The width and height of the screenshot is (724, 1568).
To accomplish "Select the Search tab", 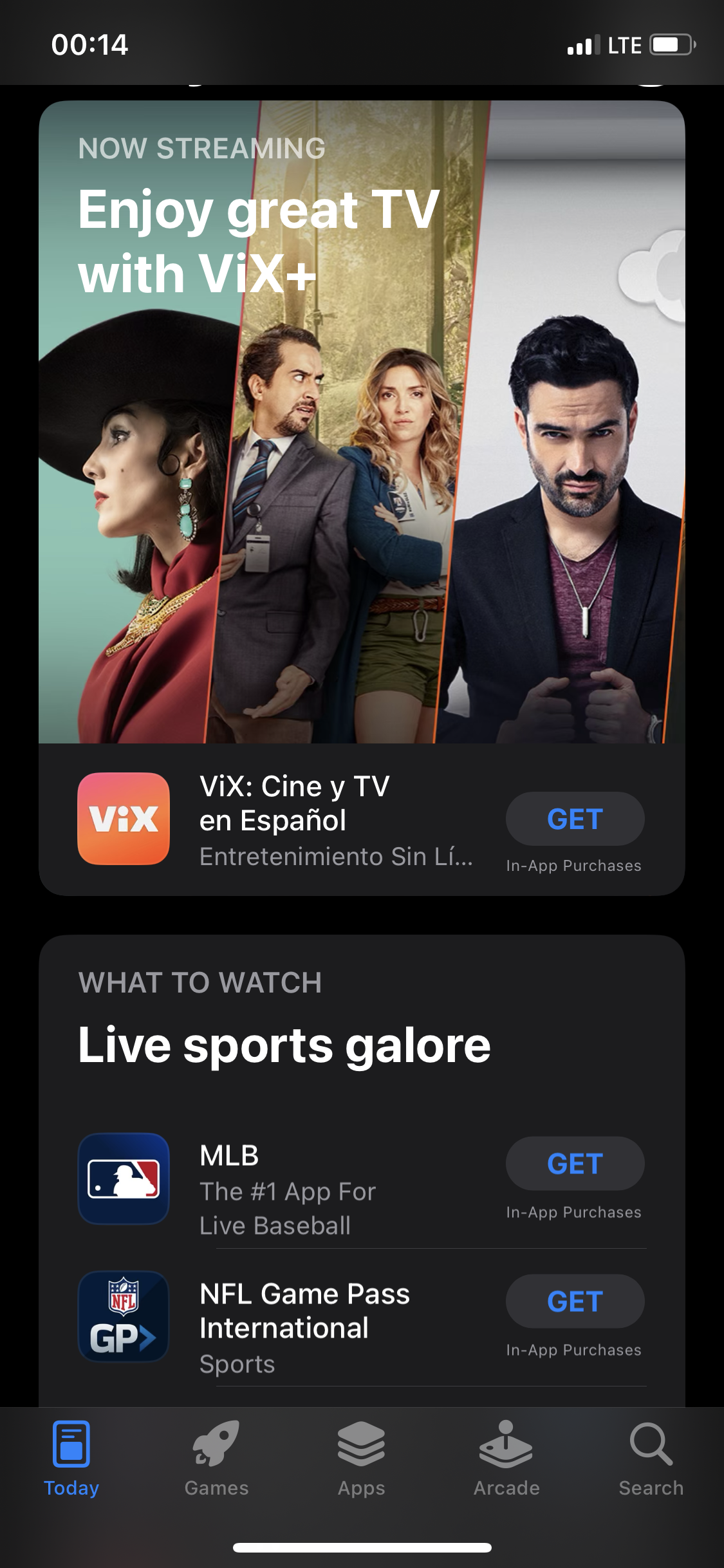I will click(x=651, y=1459).
